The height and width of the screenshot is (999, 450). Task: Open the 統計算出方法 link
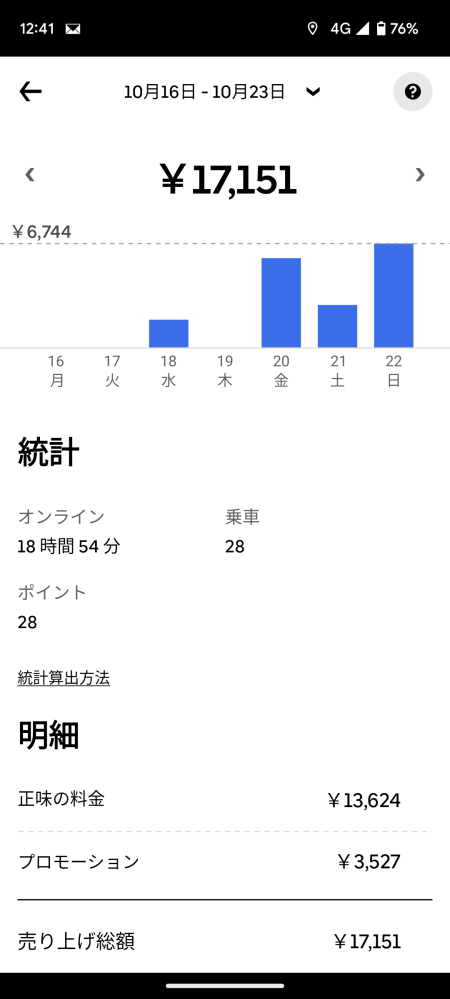(x=64, y=679)
